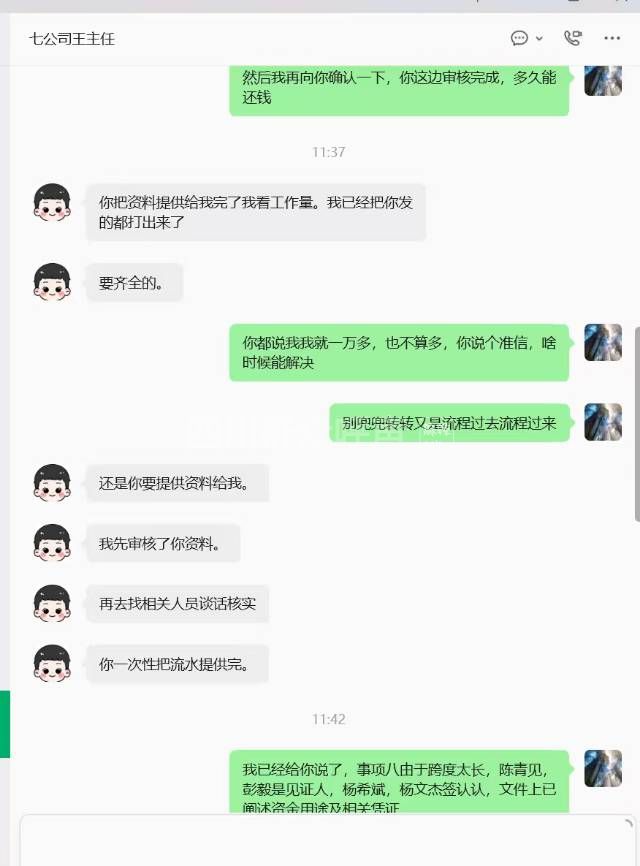Open contact avatar beside '要齐全的。'

(x=52, y=283)
